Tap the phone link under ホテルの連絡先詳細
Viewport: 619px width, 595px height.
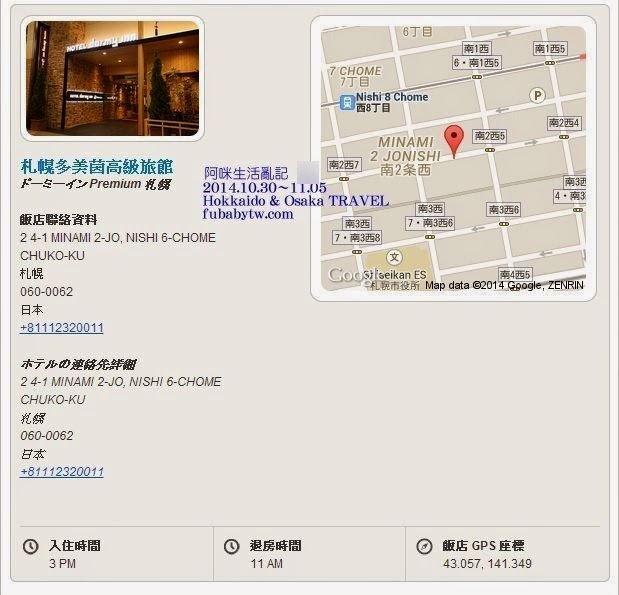tap(62, 472)
